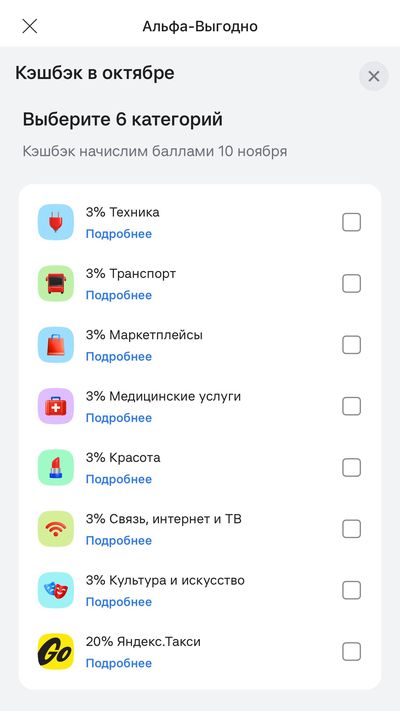The width and height of the screenshot is (400, 711).
Task: Enable 20% Яндекс.Такси cashback checkbox
Action: pyautogui.click(x=351, y=652)
